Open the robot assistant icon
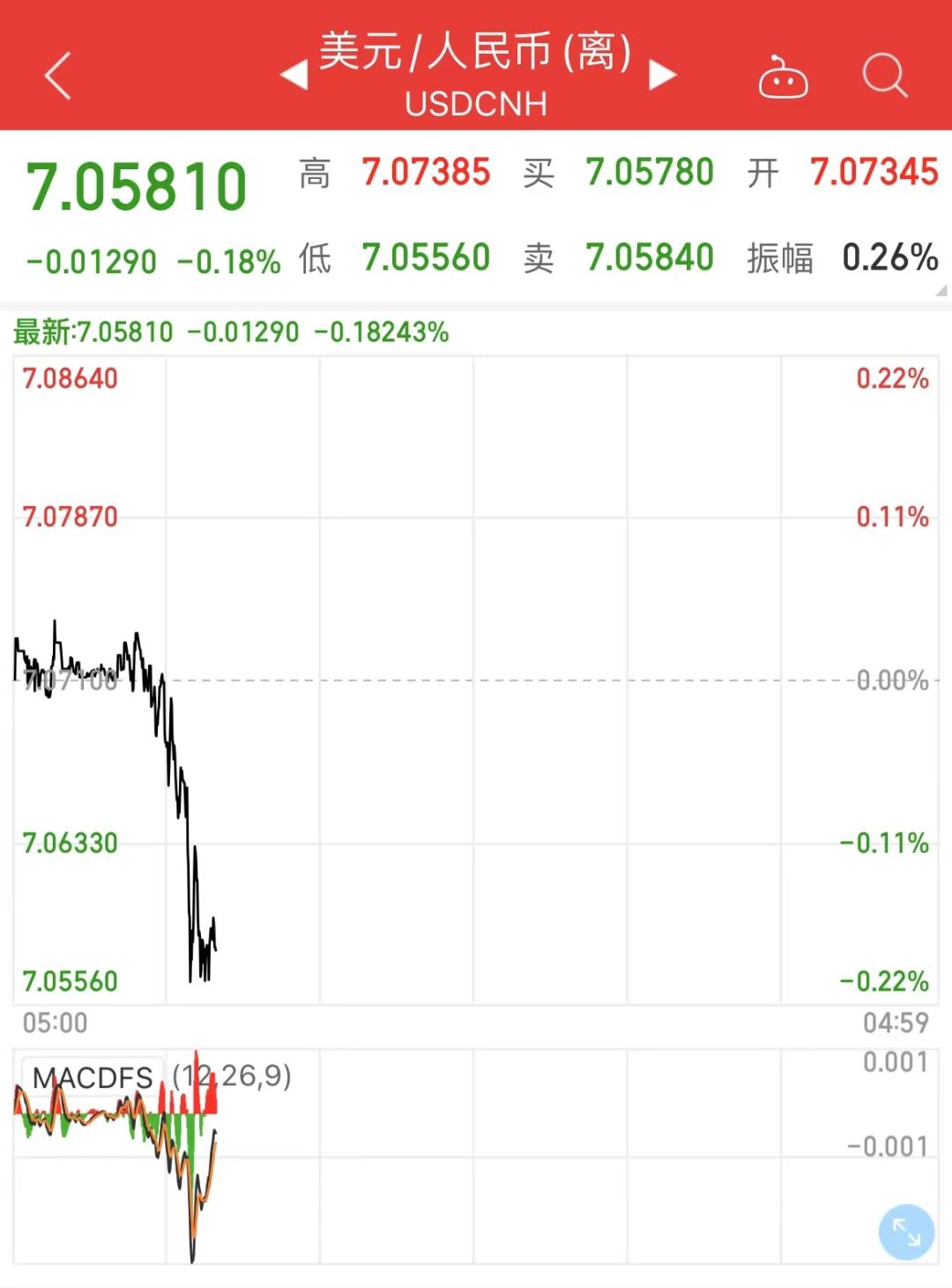Viewport: 952px width, 1288px height. (783, 77)
